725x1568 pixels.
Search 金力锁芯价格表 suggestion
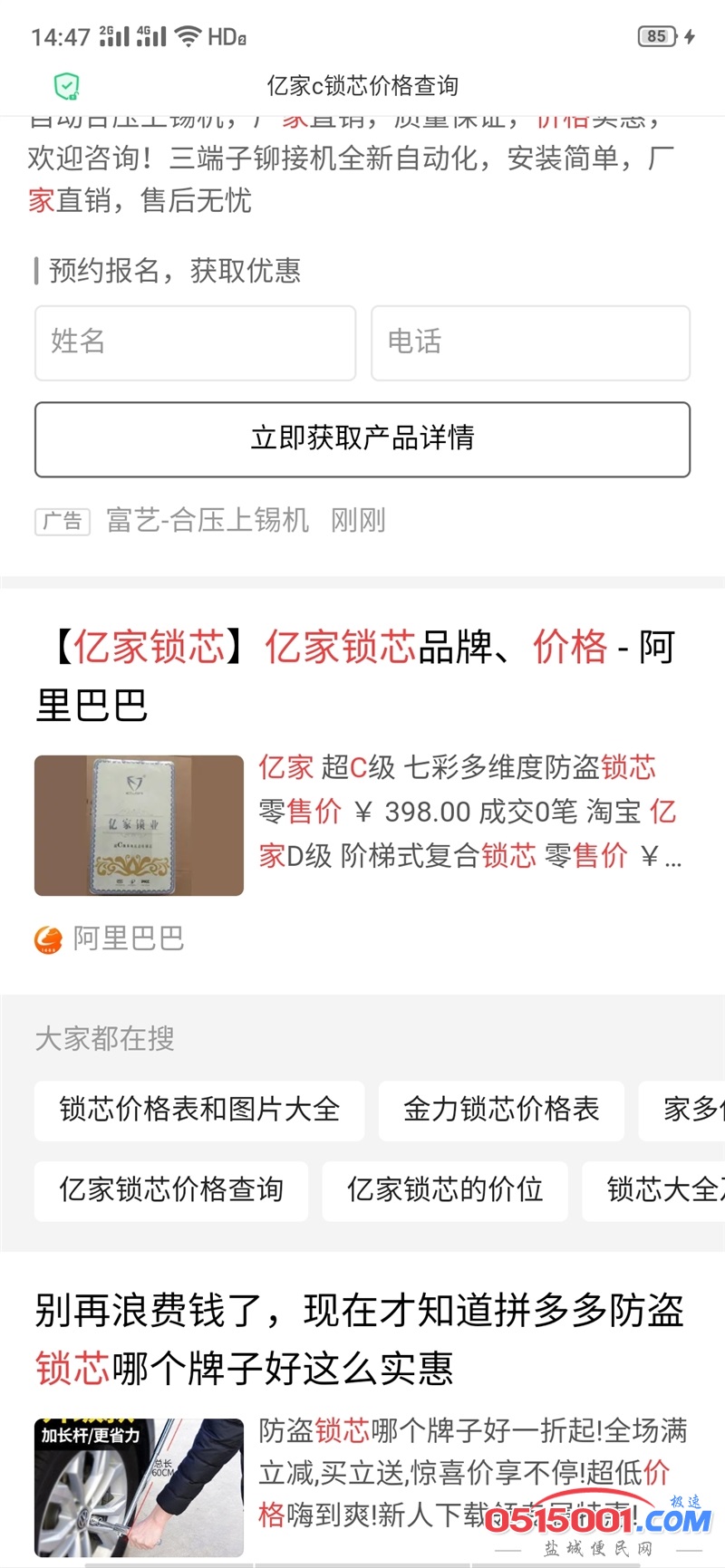click(x=501, y=1110)
